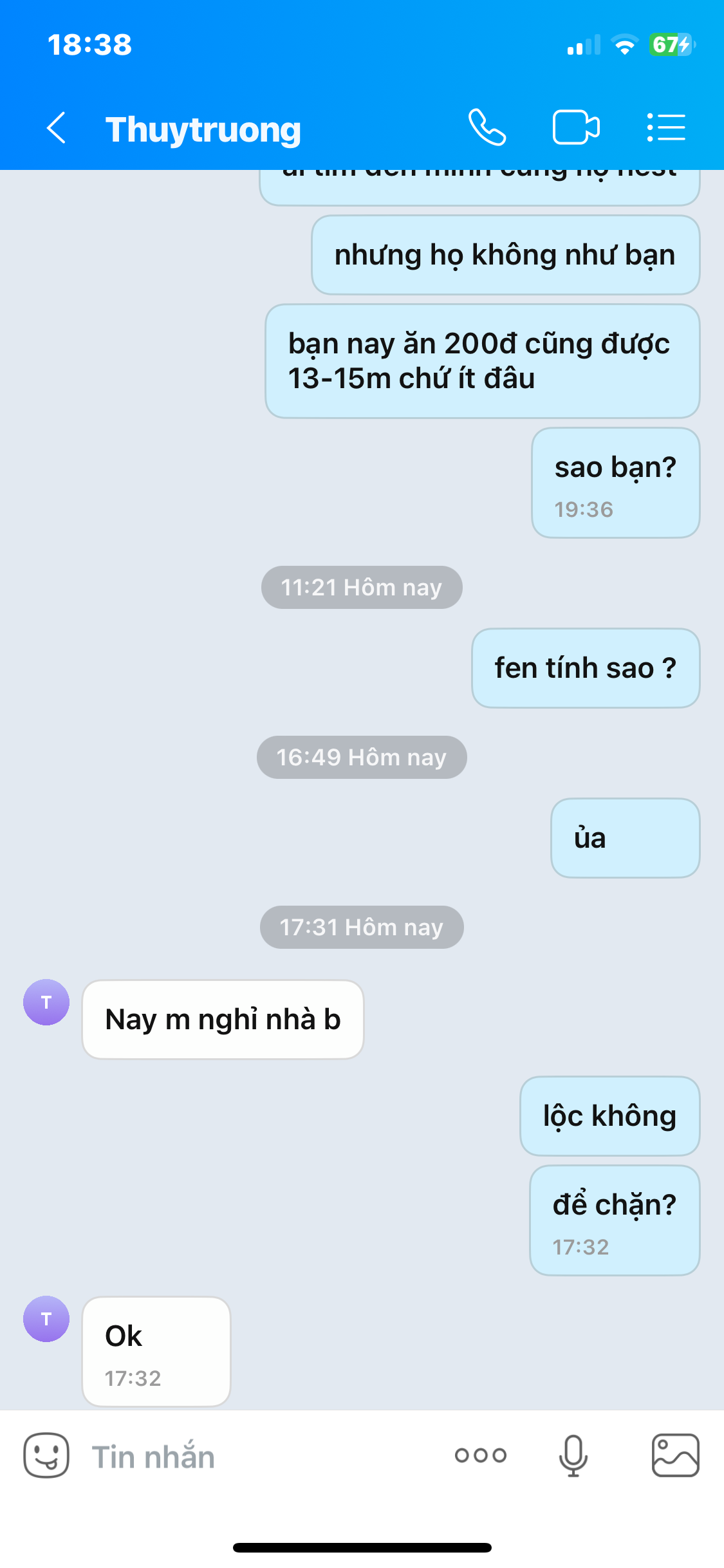Viewport: 724px width, 1568px height.
Task: Open Thuytruong's avatar beside Ok
Action: [46, 1319]
